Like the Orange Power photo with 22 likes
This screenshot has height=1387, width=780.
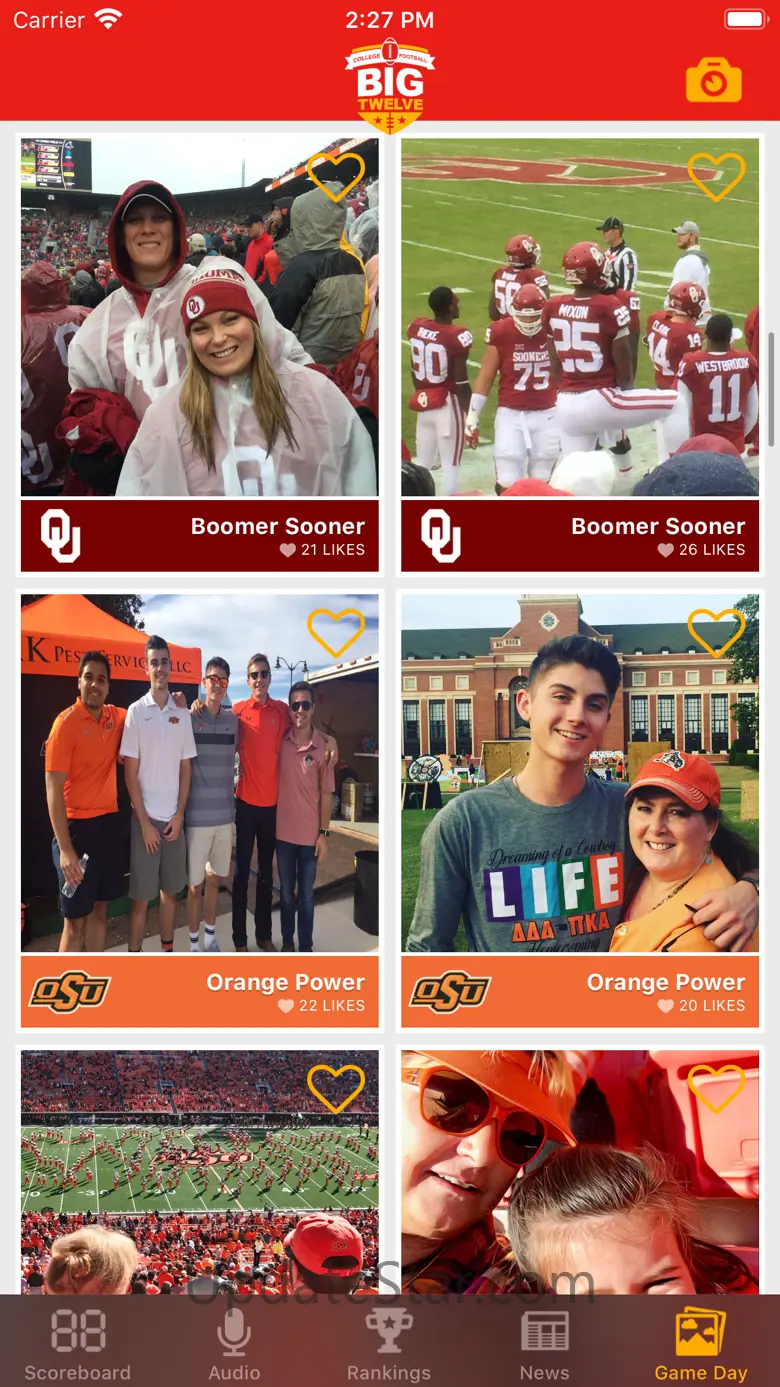tap(336, 632)
